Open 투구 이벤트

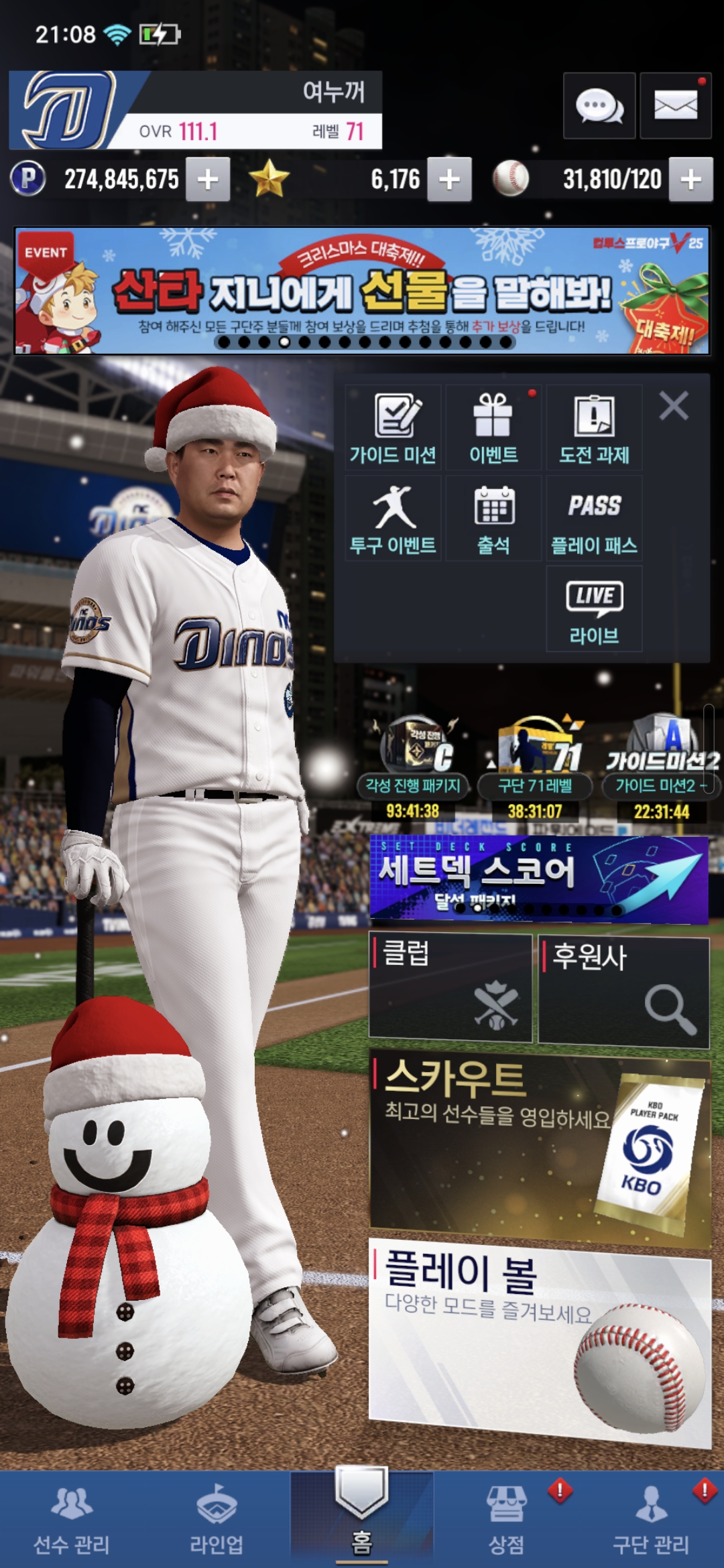pos(394,518)
